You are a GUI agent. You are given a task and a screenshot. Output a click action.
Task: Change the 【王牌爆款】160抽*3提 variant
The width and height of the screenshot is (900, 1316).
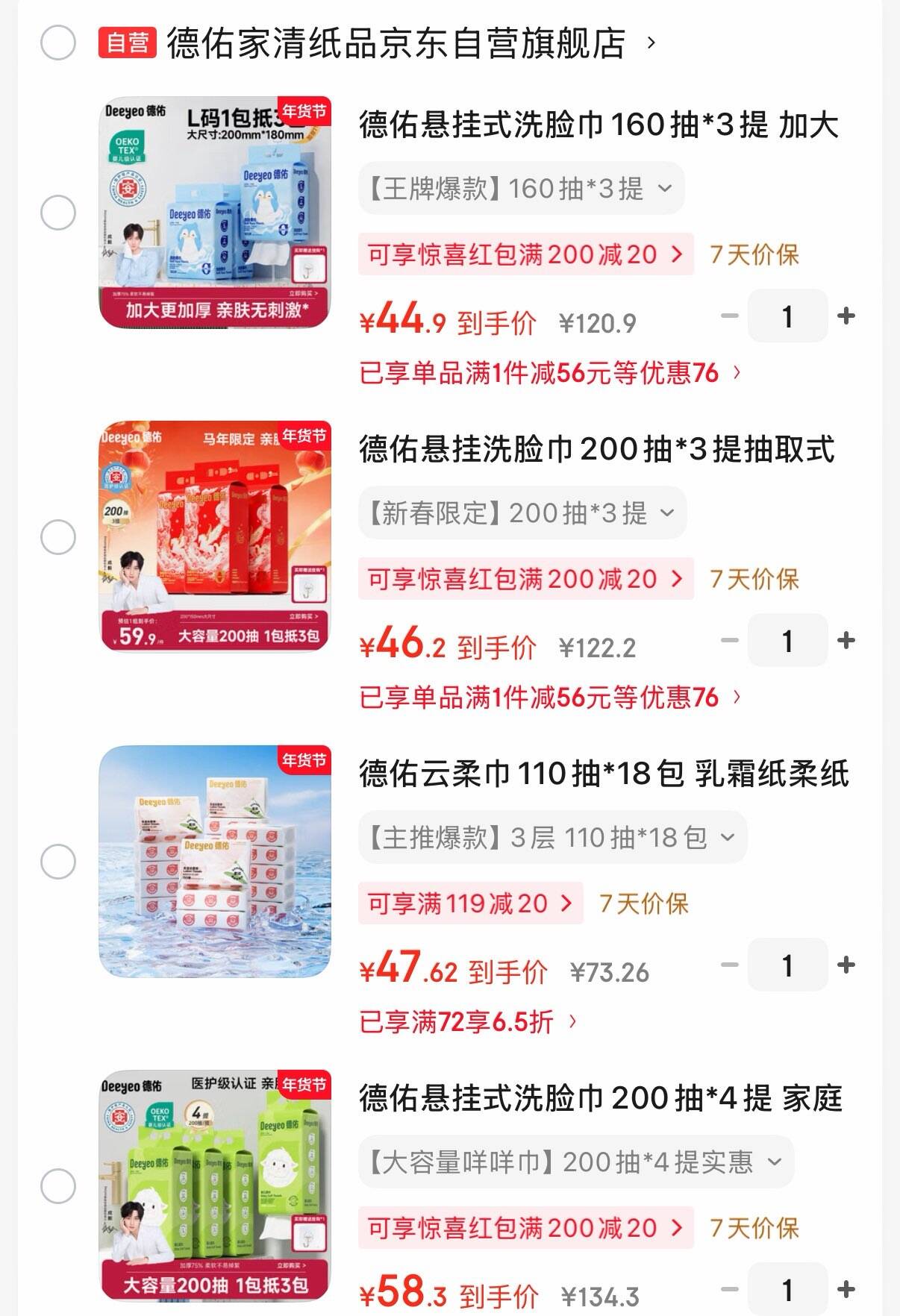(x=521, y=189)
